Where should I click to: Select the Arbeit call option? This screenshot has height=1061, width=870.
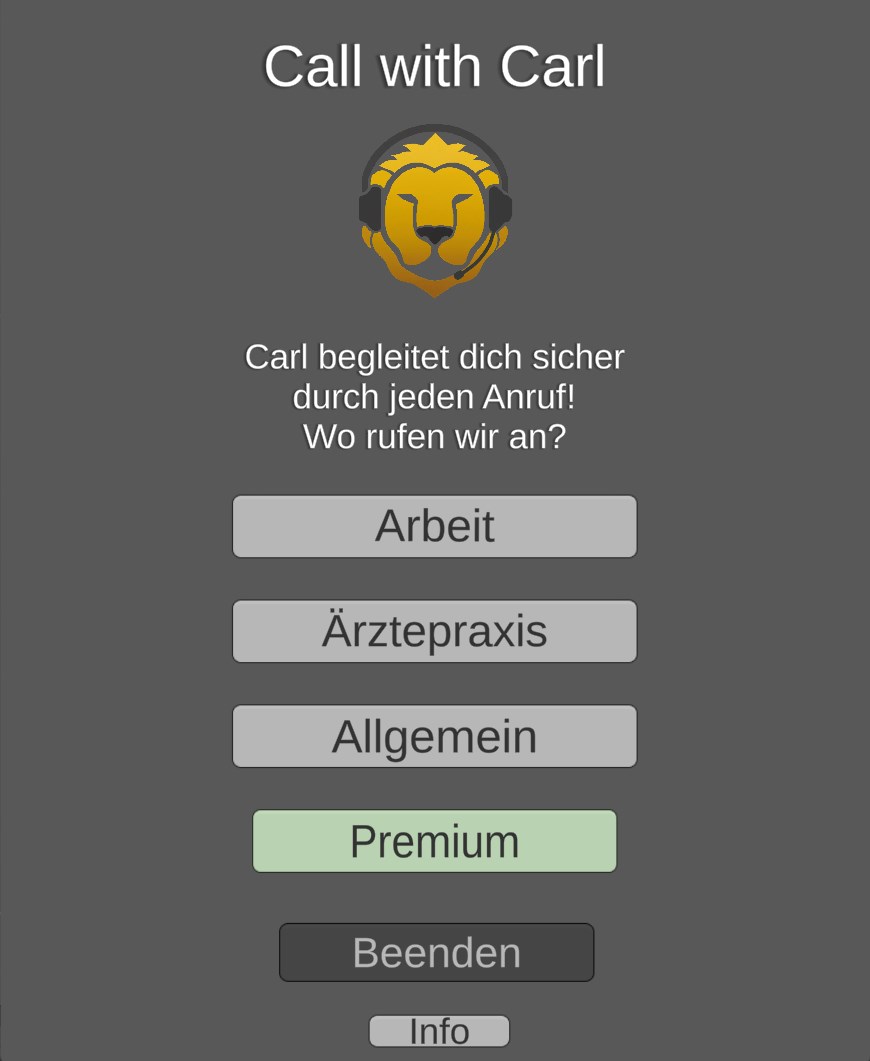point(434,526)
